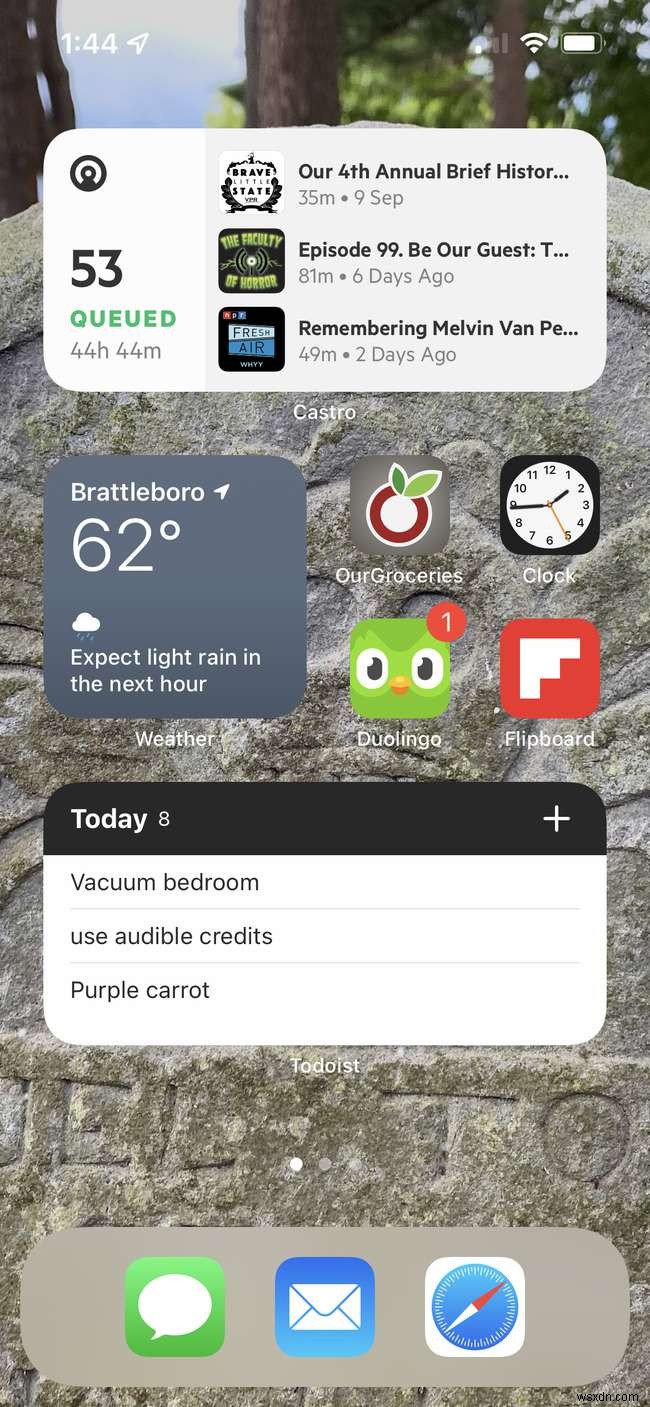Launch the Flipboard app
Image resolution: width=650 pixels, height=1407 pixels.
pyautogui.click(x=549, y=668)
